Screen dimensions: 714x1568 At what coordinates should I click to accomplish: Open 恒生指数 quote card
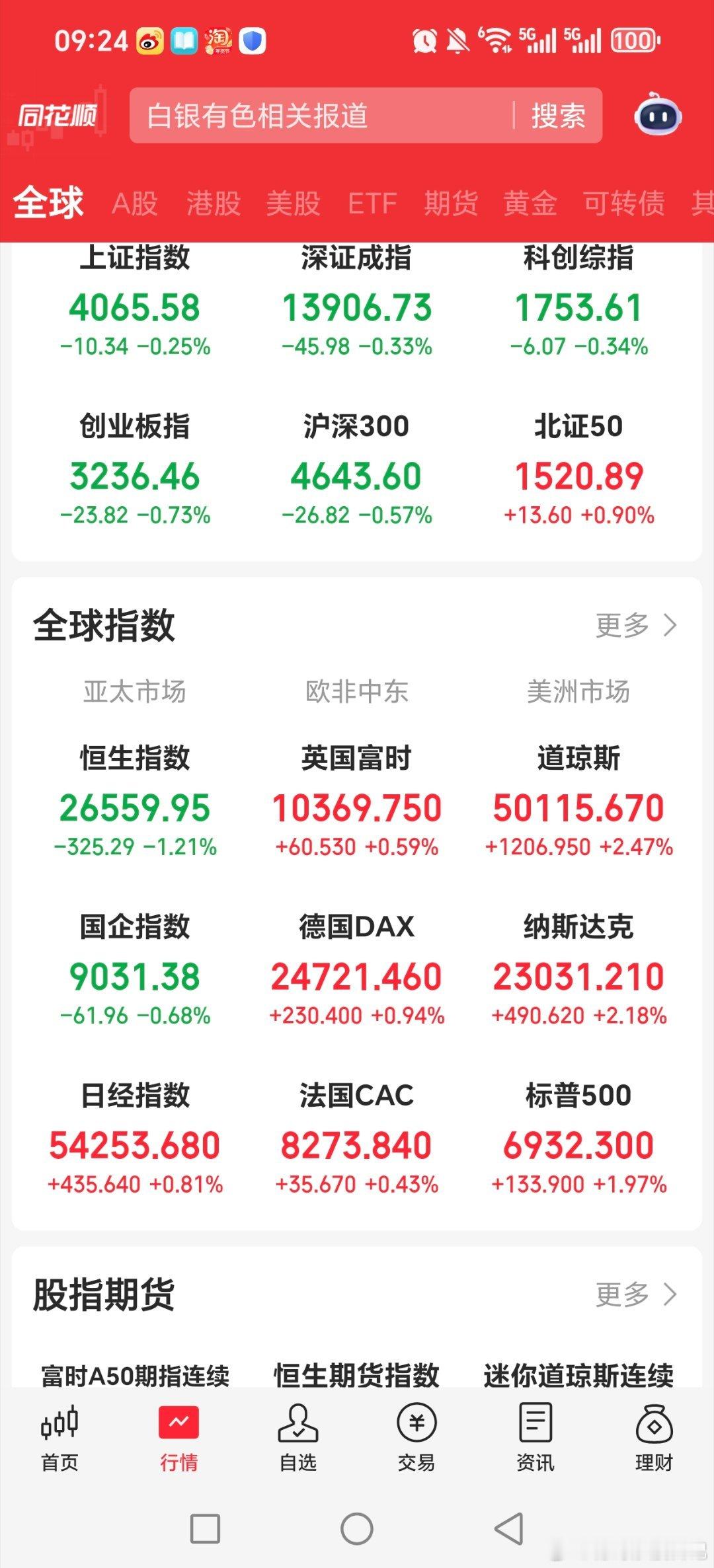pos(135,801)
